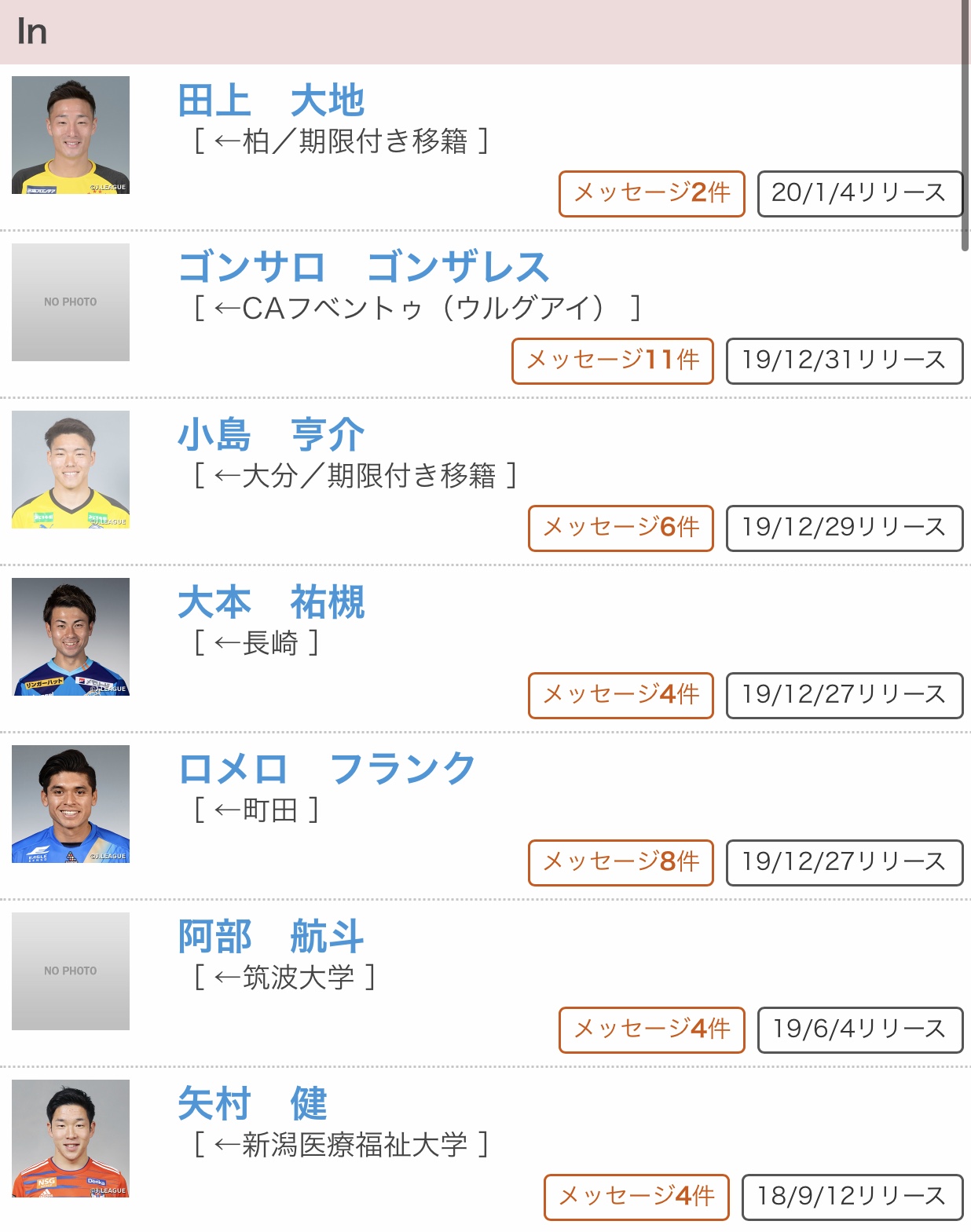Viewport: 971px width, 1232px height.
Task: Open player 阿部 航斗's profile link
Action: click(x=271, y=936)
